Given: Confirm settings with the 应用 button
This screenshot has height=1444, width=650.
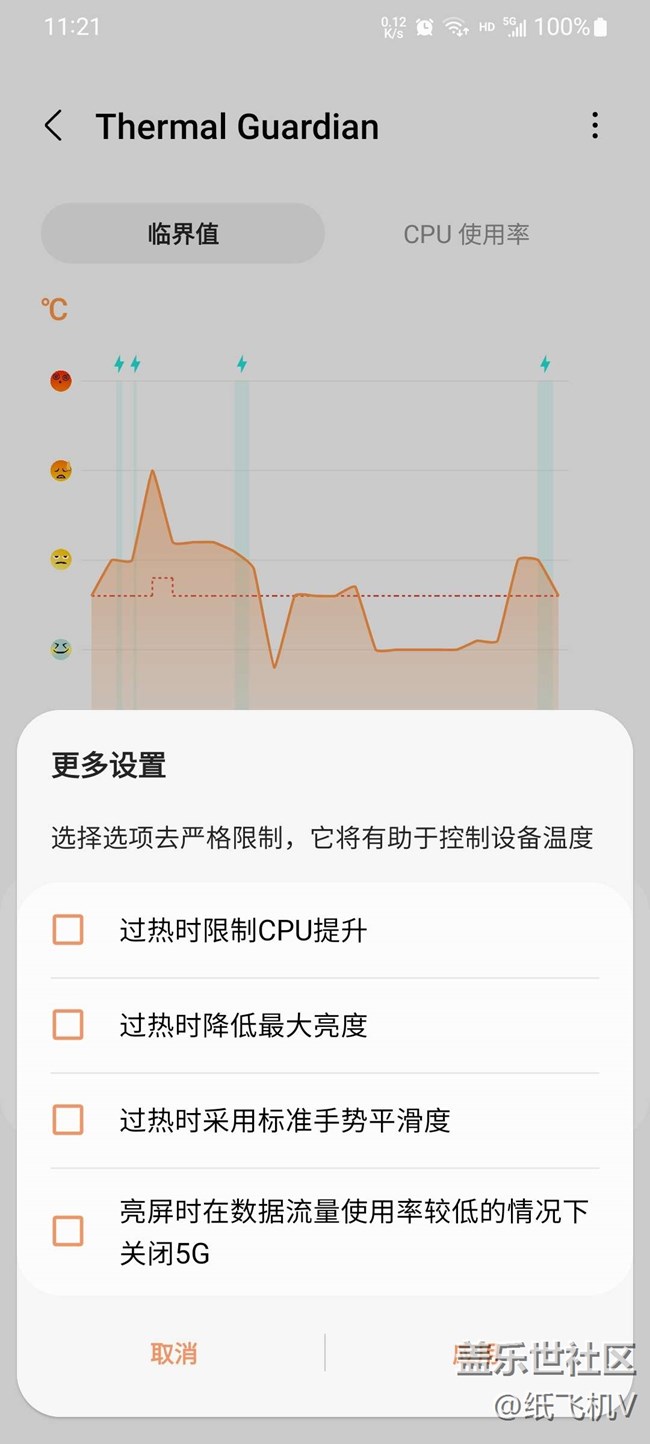Looking at the screenshot, I should (x=476, y=1354).
